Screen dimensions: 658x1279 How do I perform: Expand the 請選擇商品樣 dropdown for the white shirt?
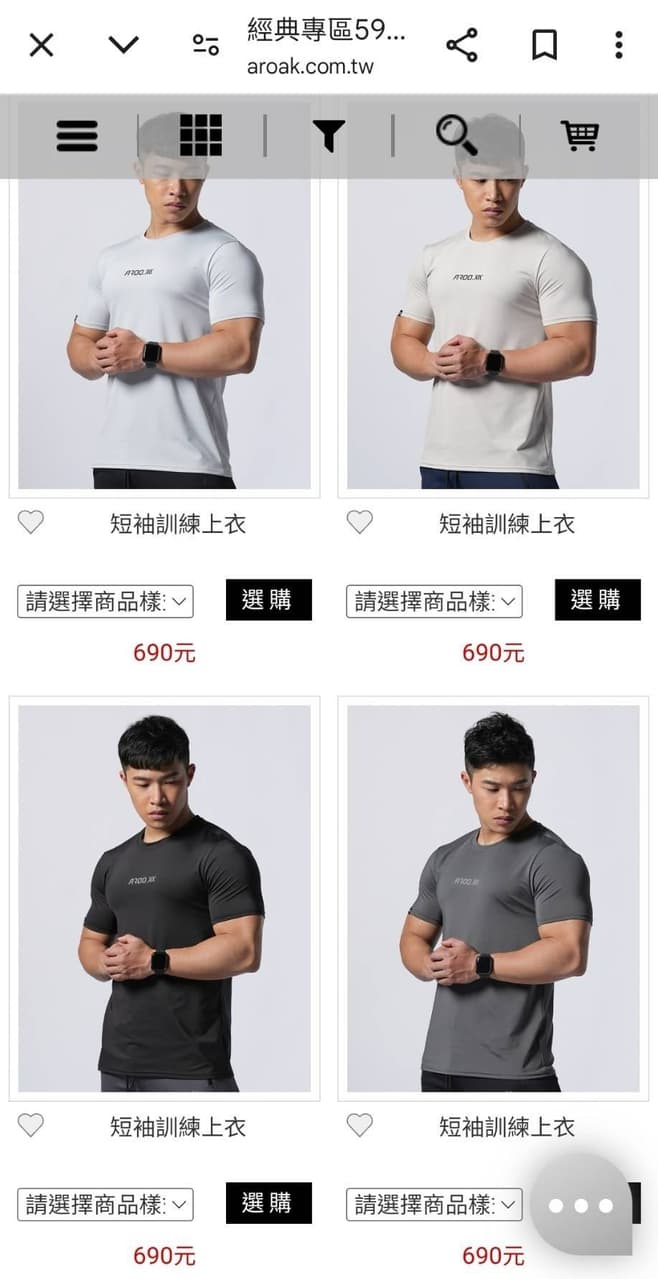[105, 602]
